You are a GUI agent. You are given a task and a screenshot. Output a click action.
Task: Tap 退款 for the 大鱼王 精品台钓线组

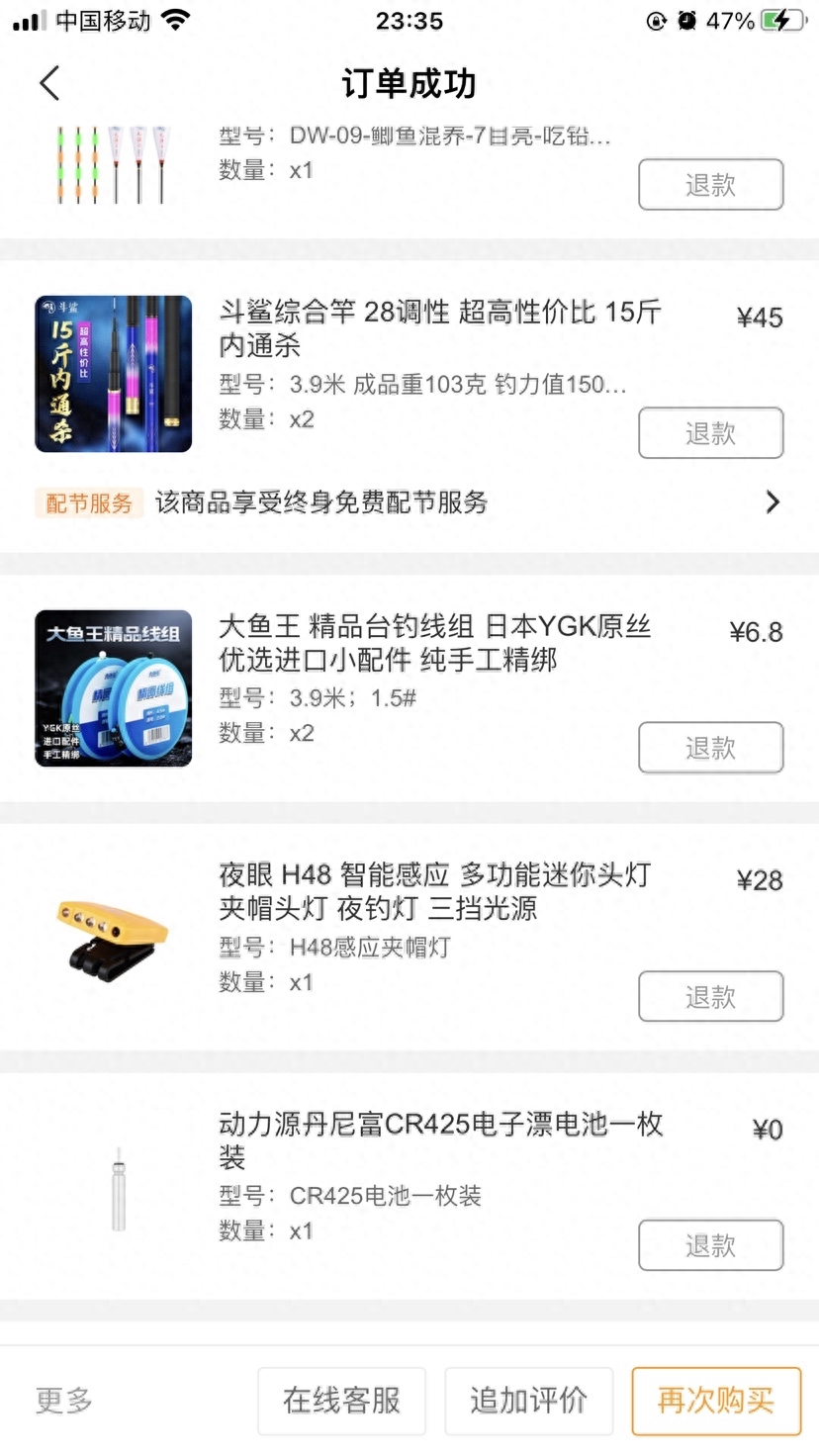710,747
